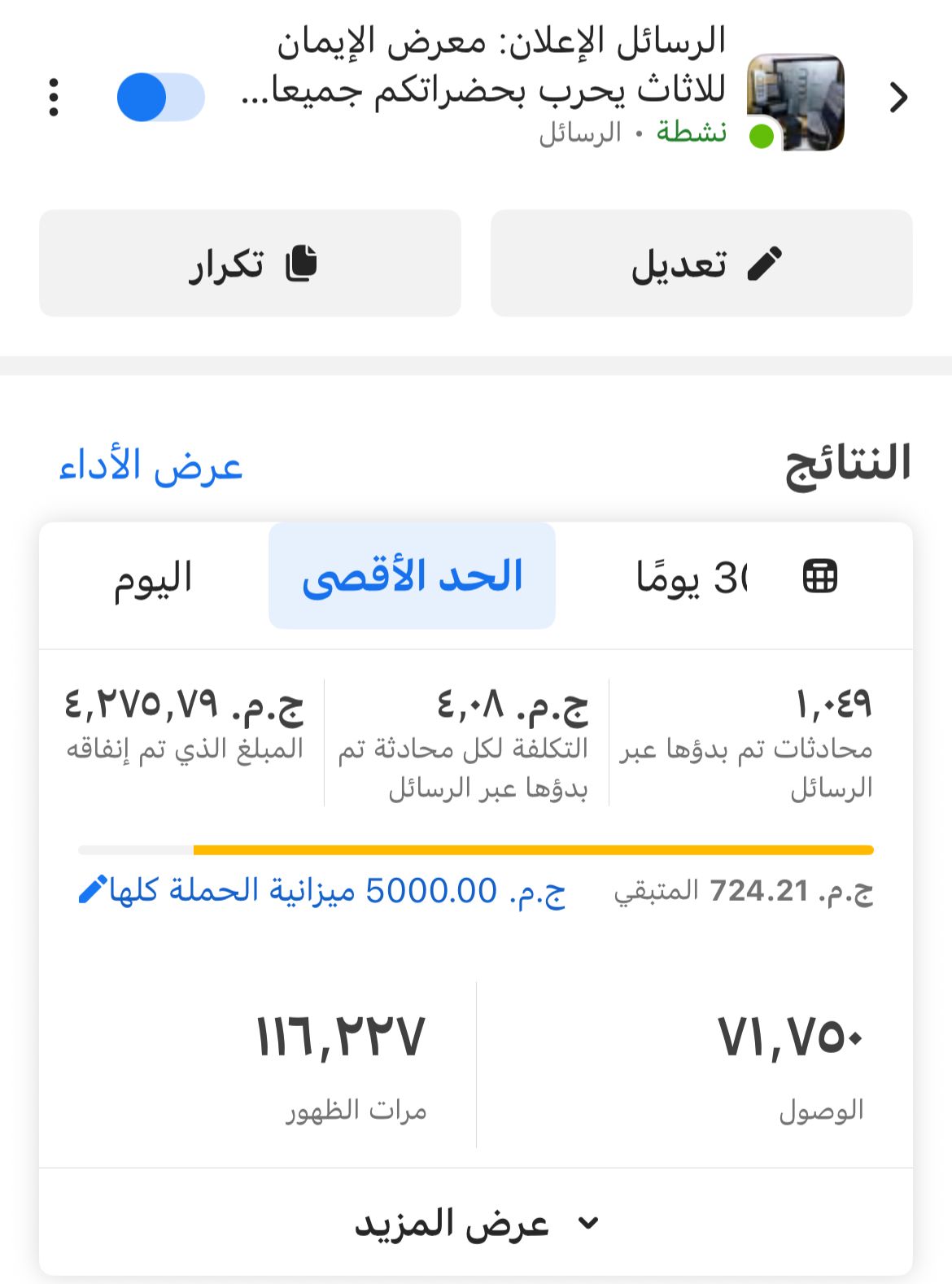952x1284 pixels.
Task: Tap the back arrow to return
Action: click(x=900, y=96)
